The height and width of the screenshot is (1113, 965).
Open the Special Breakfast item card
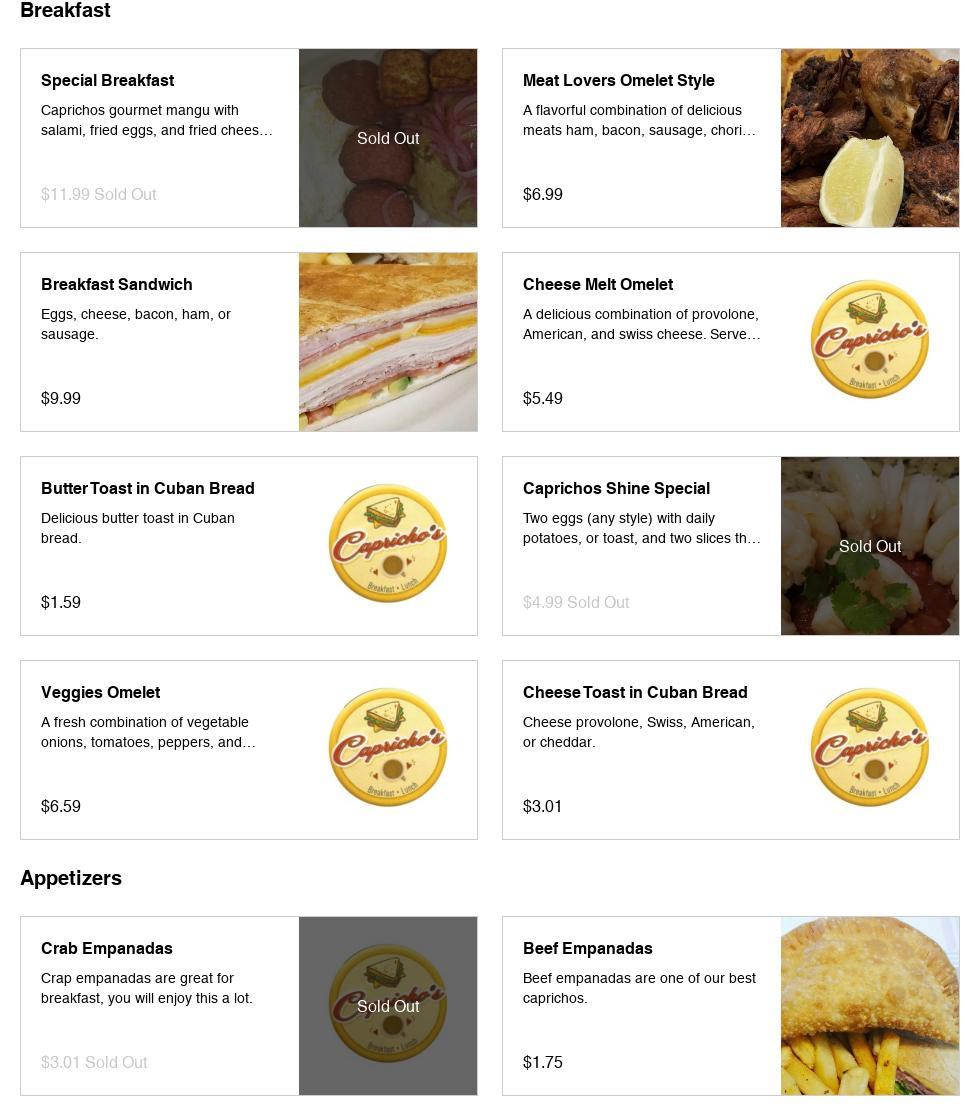coord(160,138)
